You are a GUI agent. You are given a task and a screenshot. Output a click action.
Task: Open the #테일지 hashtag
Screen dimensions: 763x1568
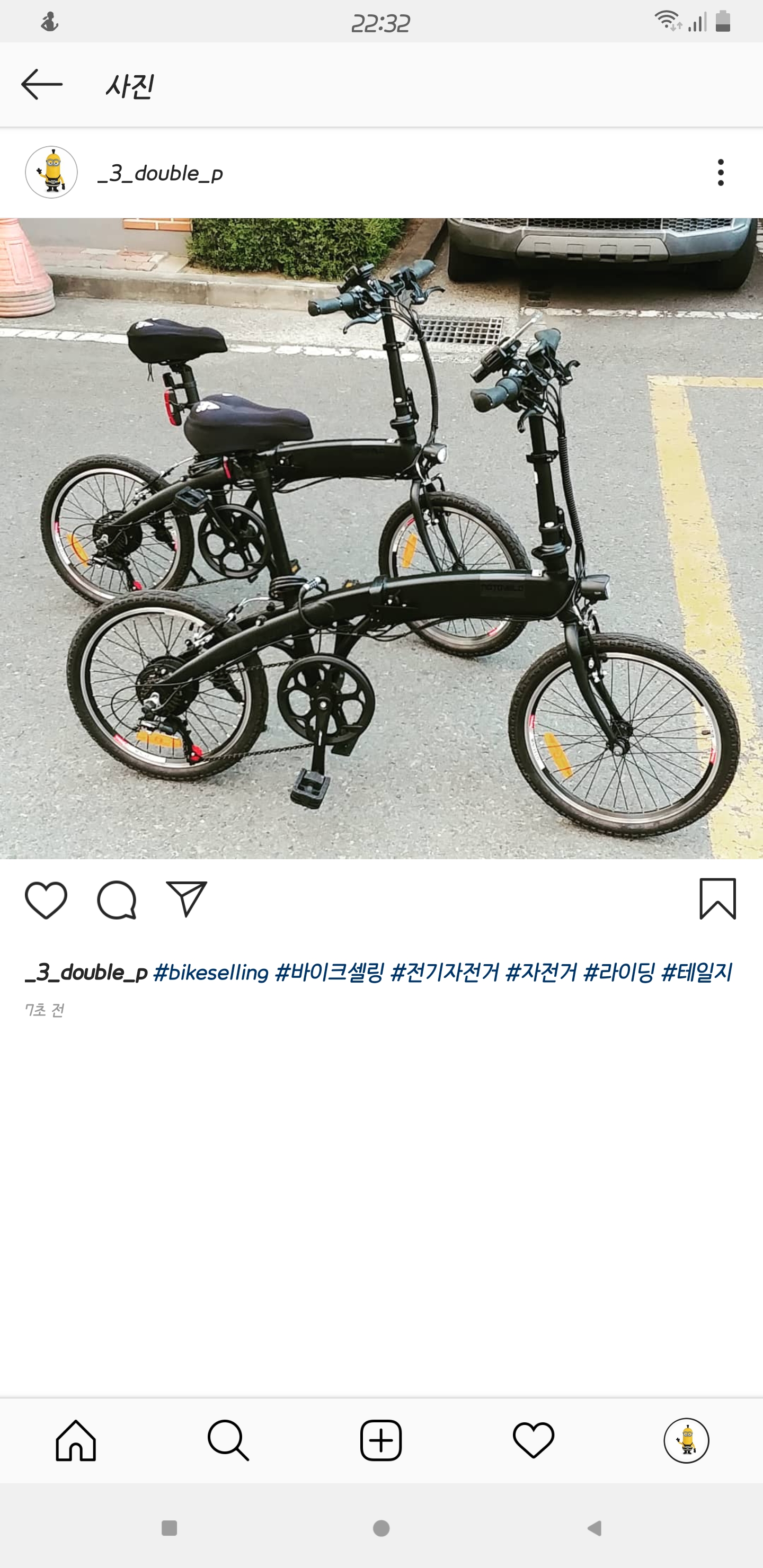point(696,972)
